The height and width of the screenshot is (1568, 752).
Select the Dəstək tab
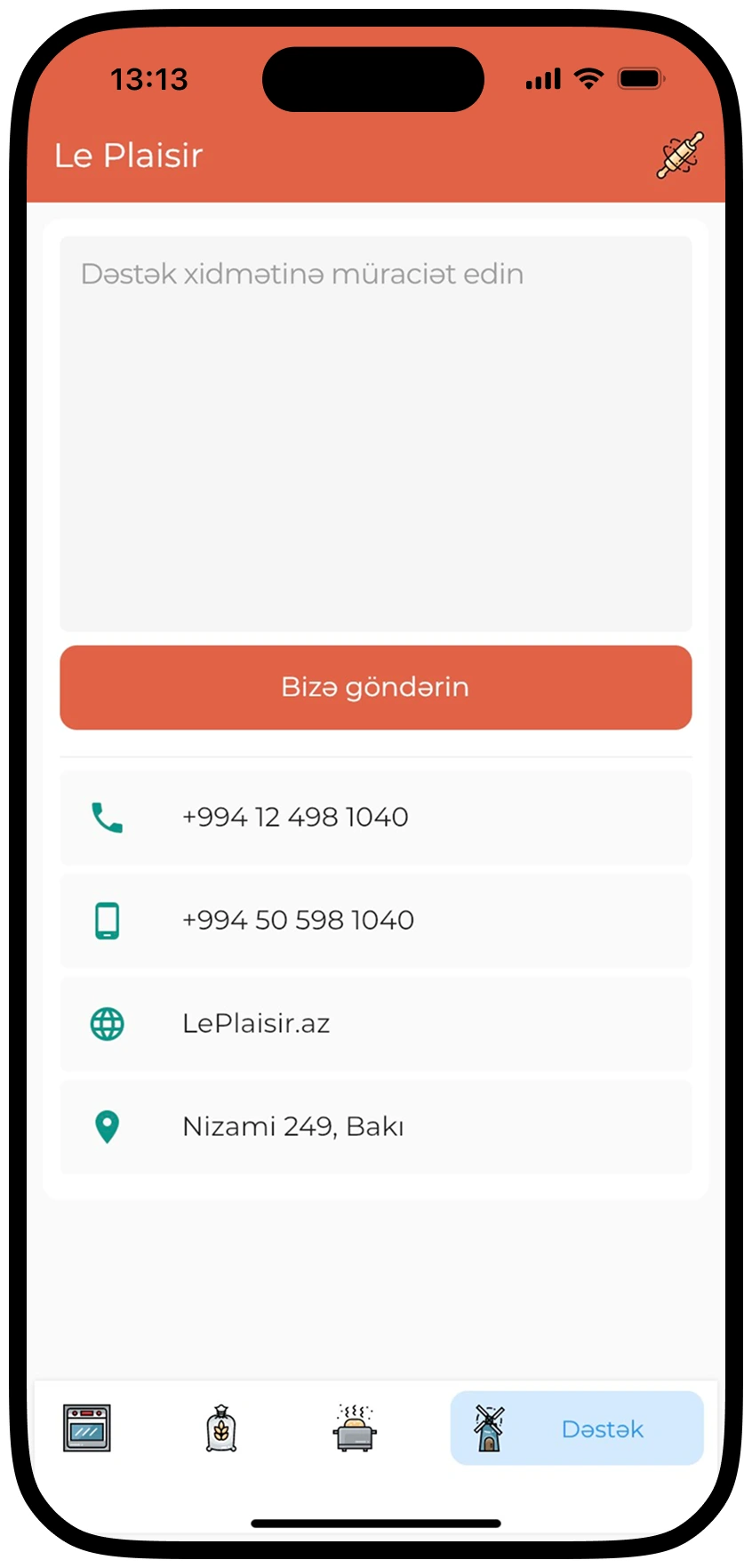pos(577,1428)
